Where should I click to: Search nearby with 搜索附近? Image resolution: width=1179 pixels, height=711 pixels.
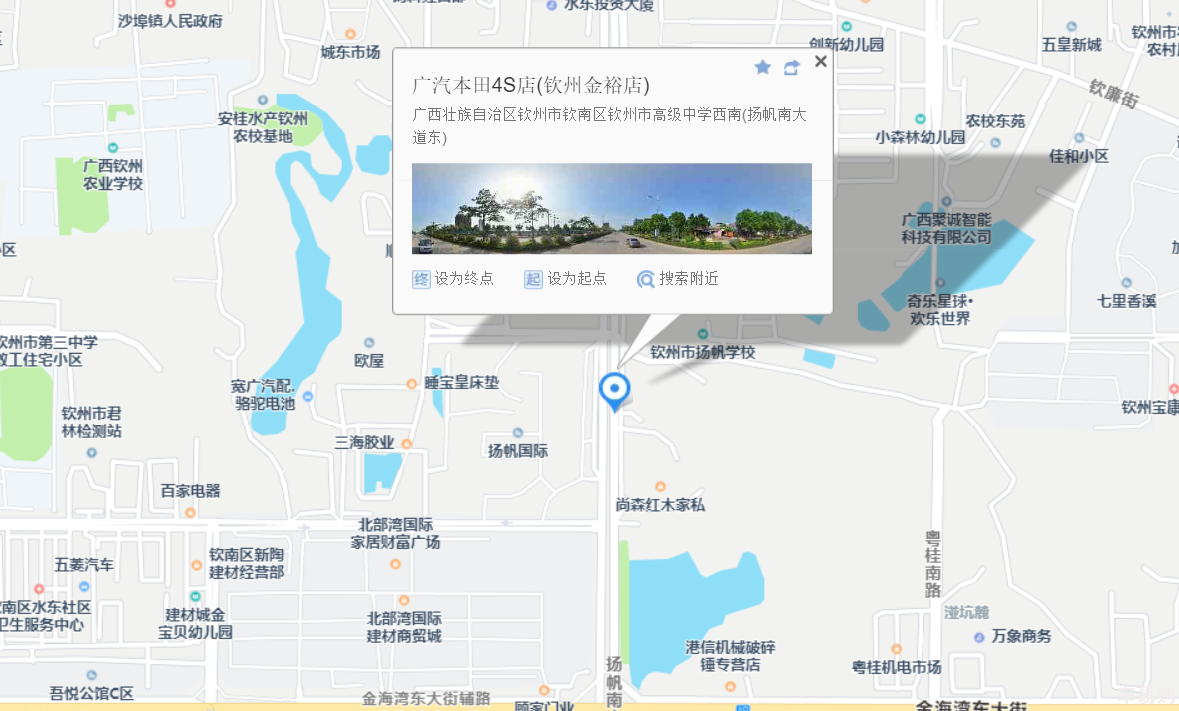tap(678, 279)
